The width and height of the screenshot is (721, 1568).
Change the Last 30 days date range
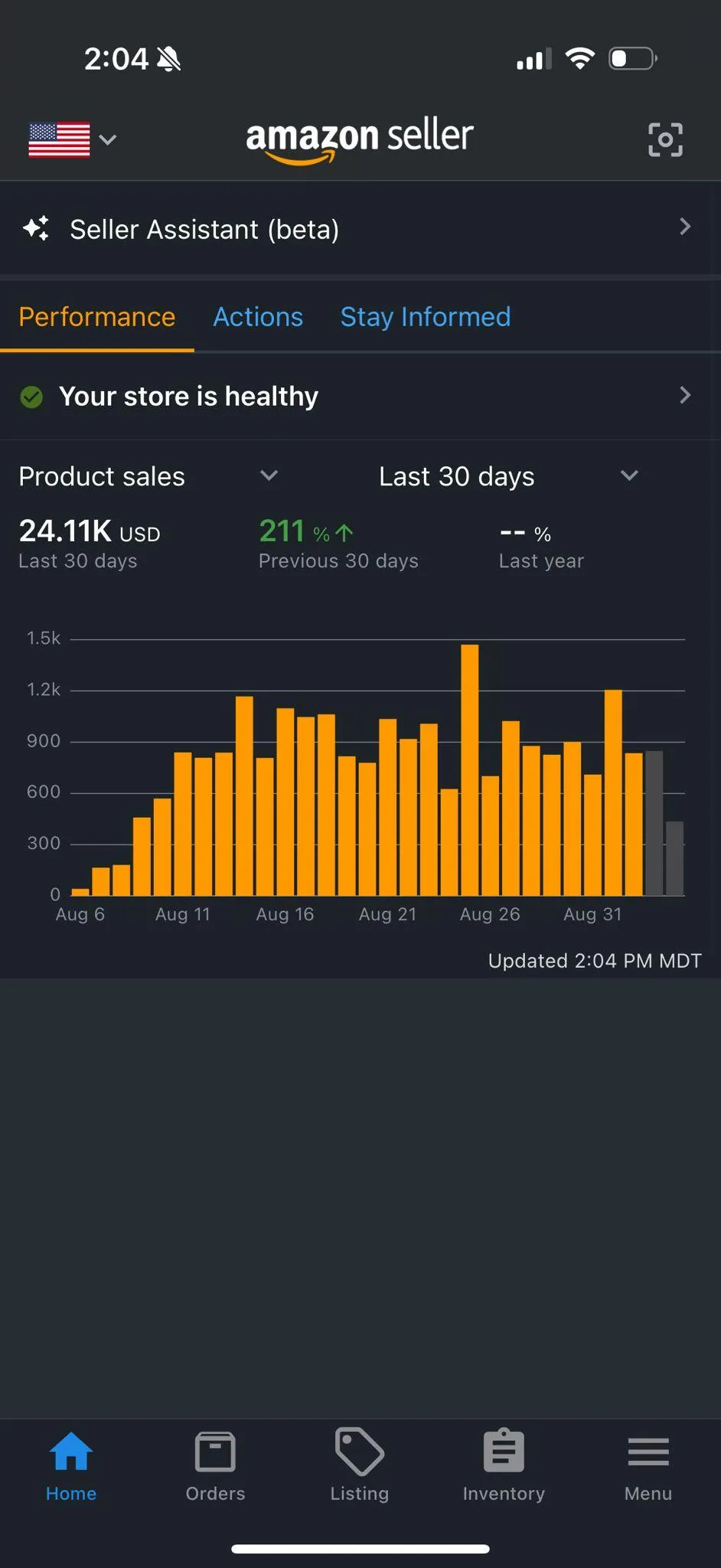(x=509, y=476)
